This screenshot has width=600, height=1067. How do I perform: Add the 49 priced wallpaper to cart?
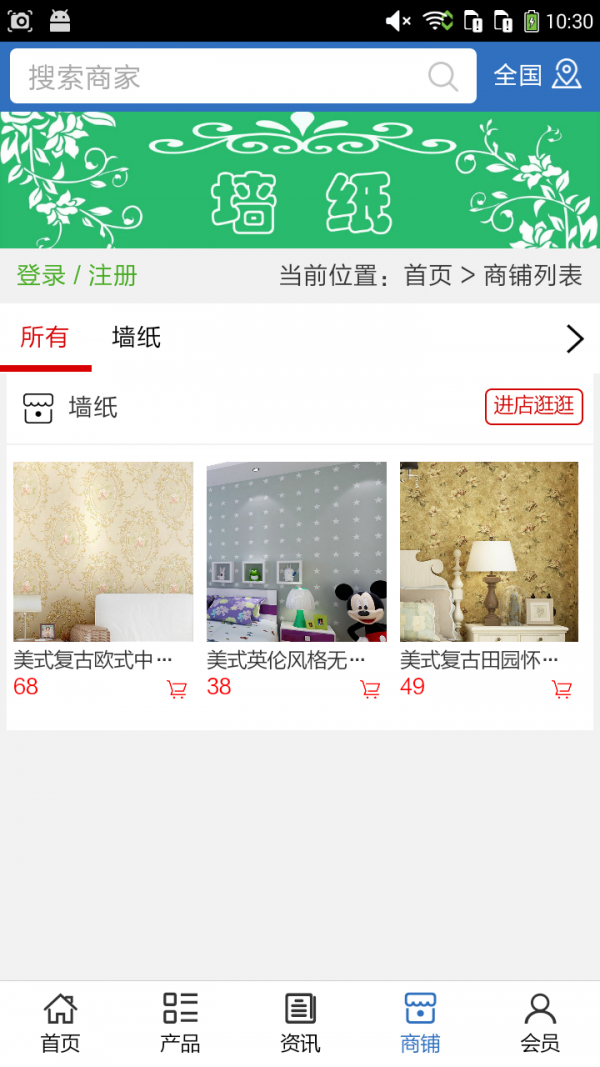(x=562, y=689)
